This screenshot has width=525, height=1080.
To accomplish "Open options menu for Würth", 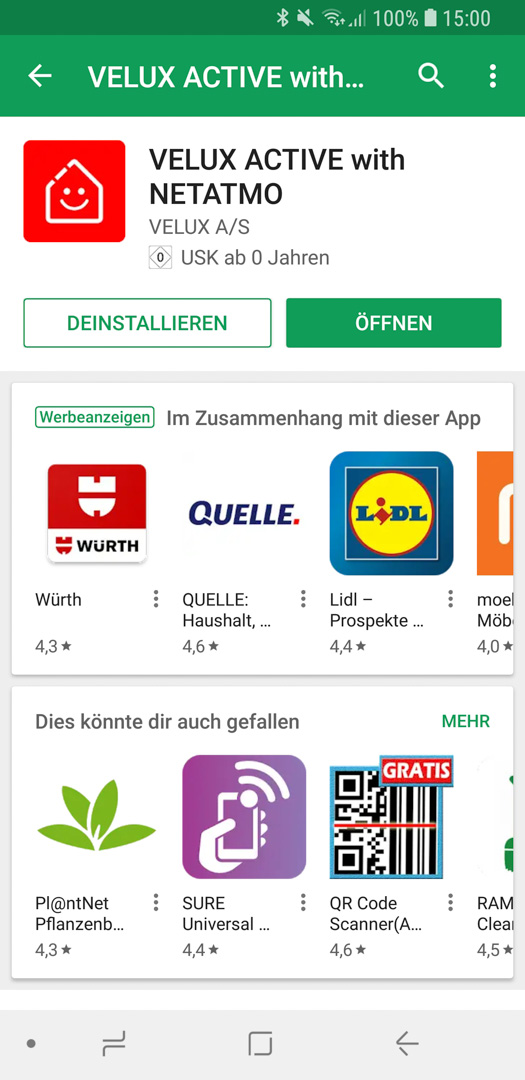I will pos(156,599).
